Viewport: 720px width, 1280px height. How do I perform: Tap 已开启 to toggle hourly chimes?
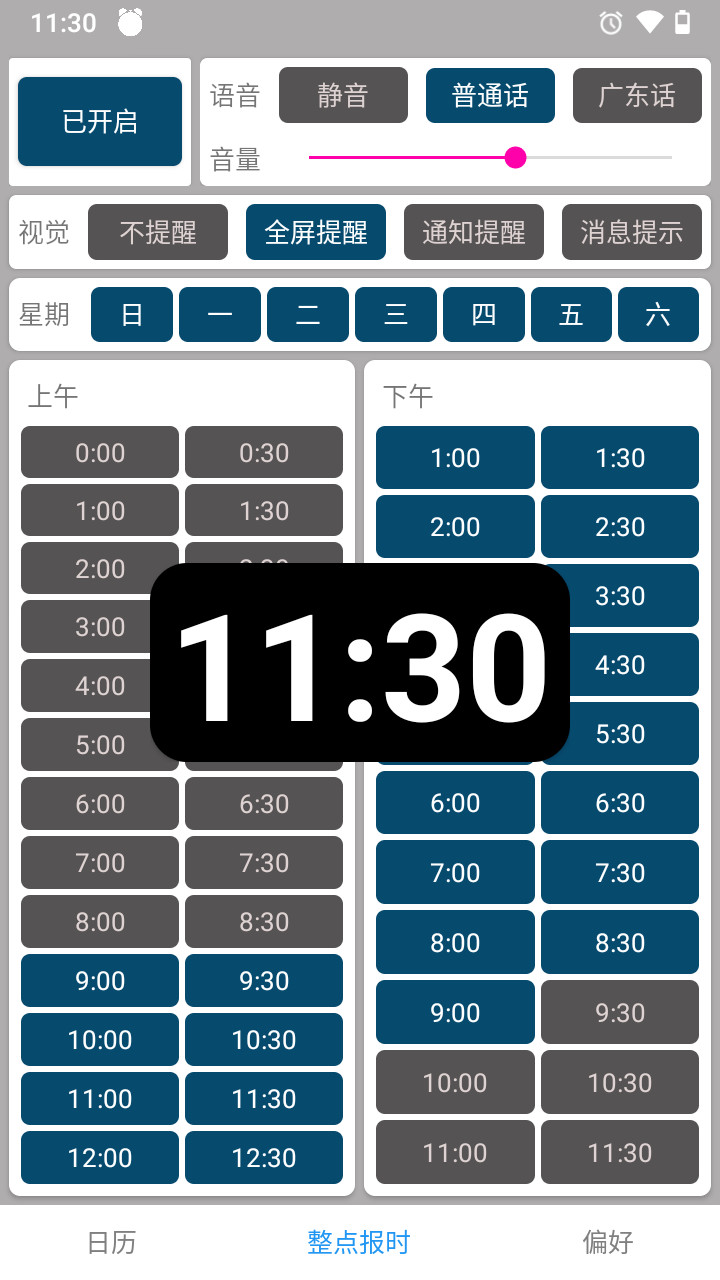[x=99, y=121]
